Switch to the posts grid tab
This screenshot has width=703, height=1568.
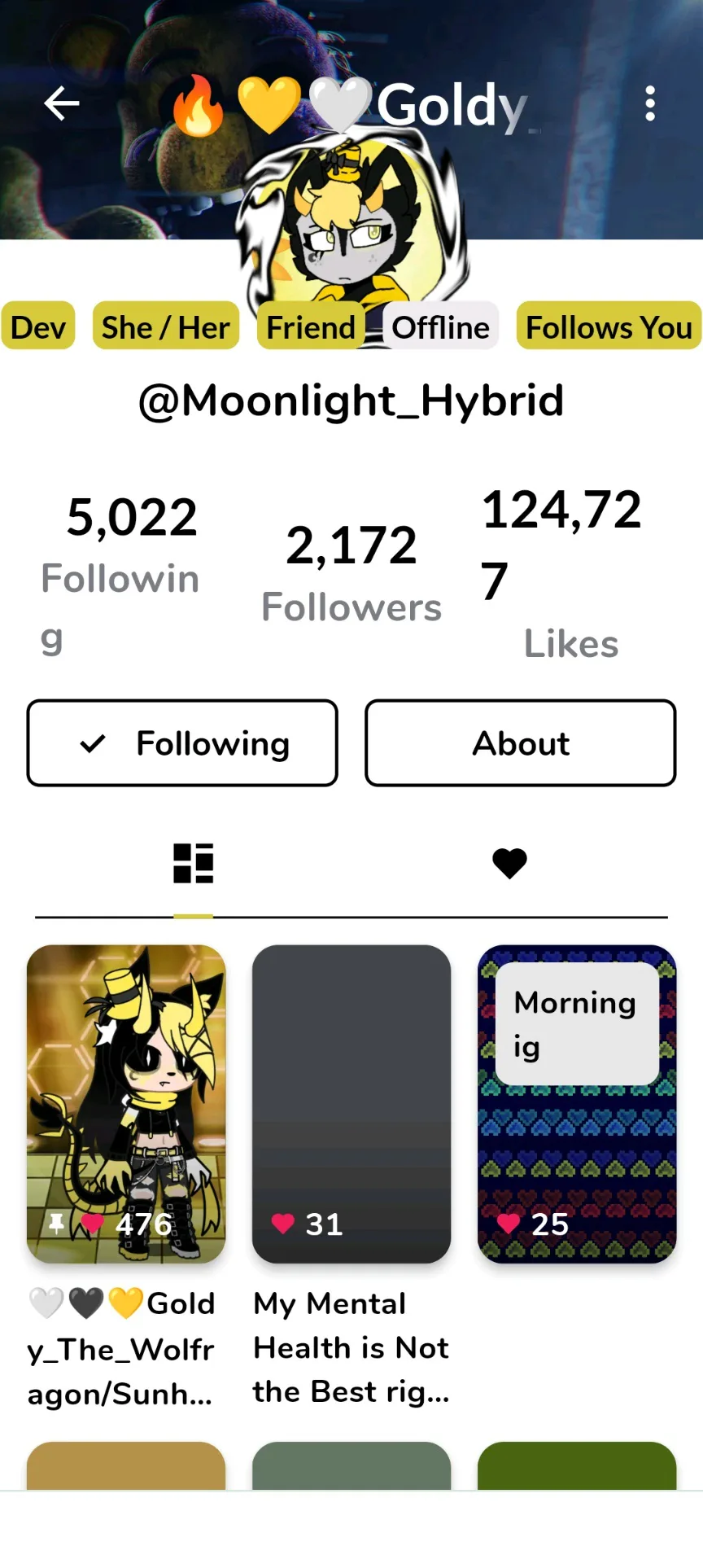click(x=194, y=863)
